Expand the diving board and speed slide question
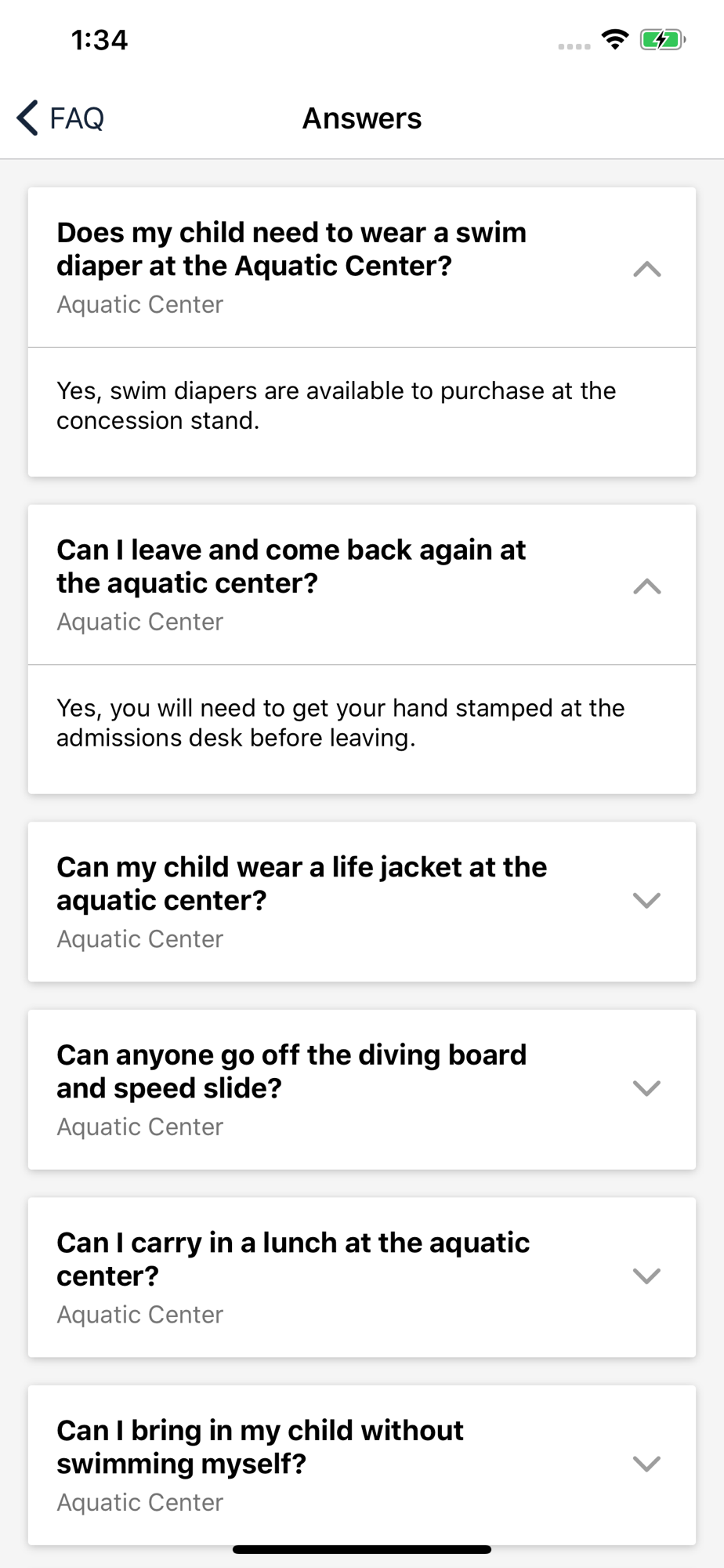Screen dimensions: 724x1568 646,1088
